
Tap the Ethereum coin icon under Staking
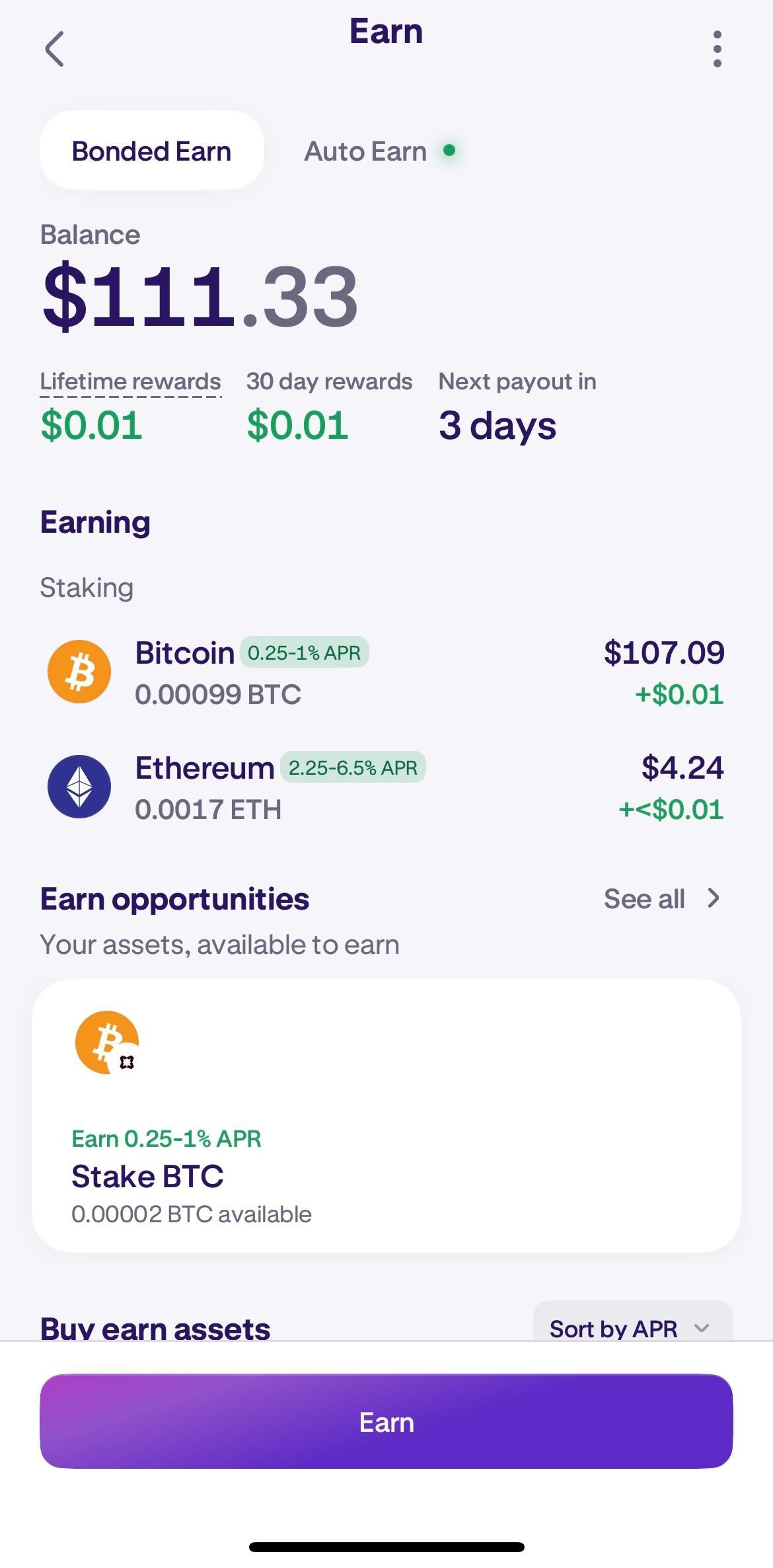click(x=79, y=787)
